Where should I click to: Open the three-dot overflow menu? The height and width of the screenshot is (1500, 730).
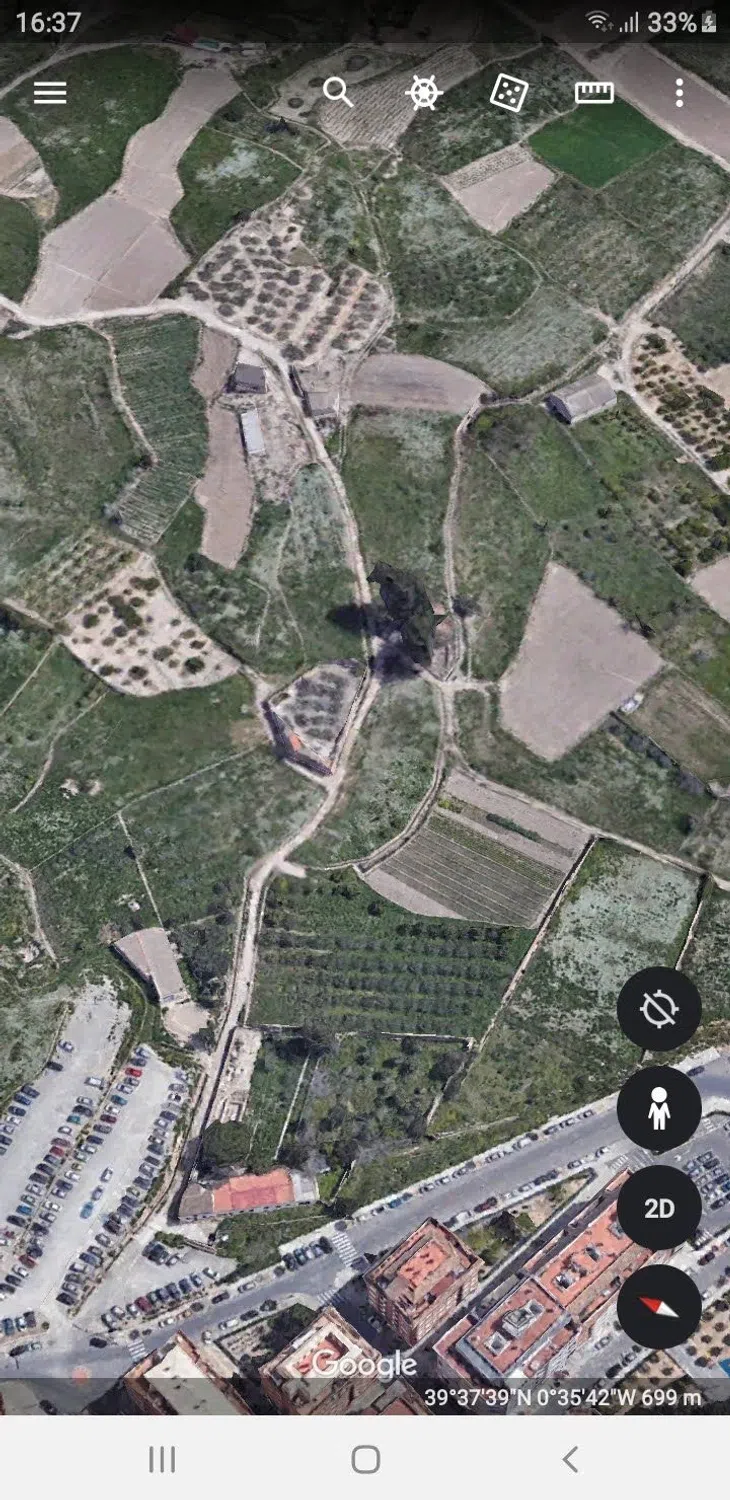click(679, 93)
